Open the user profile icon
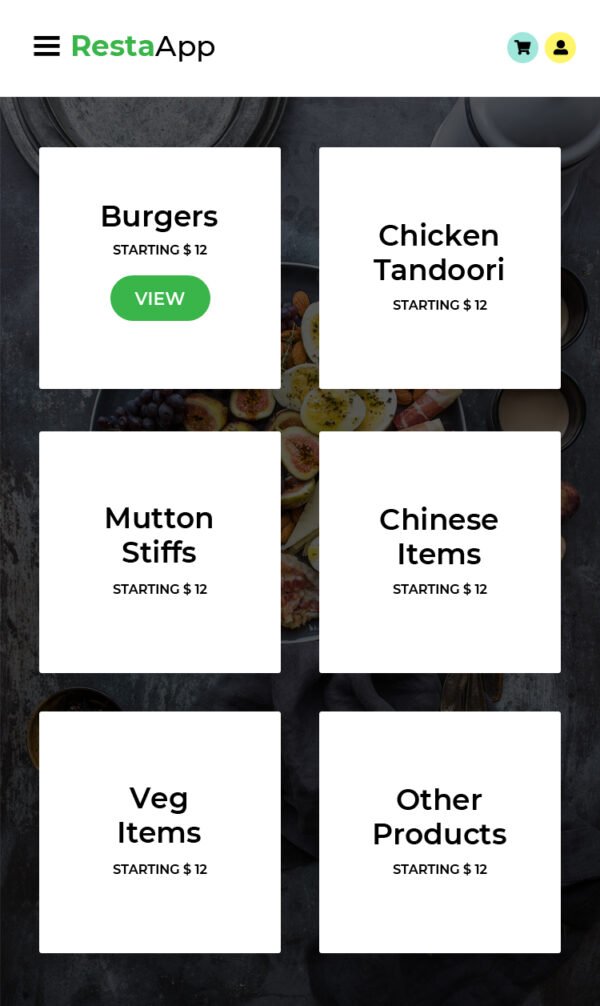Screen dimensions: 600x1006 [x=560, y=47]
